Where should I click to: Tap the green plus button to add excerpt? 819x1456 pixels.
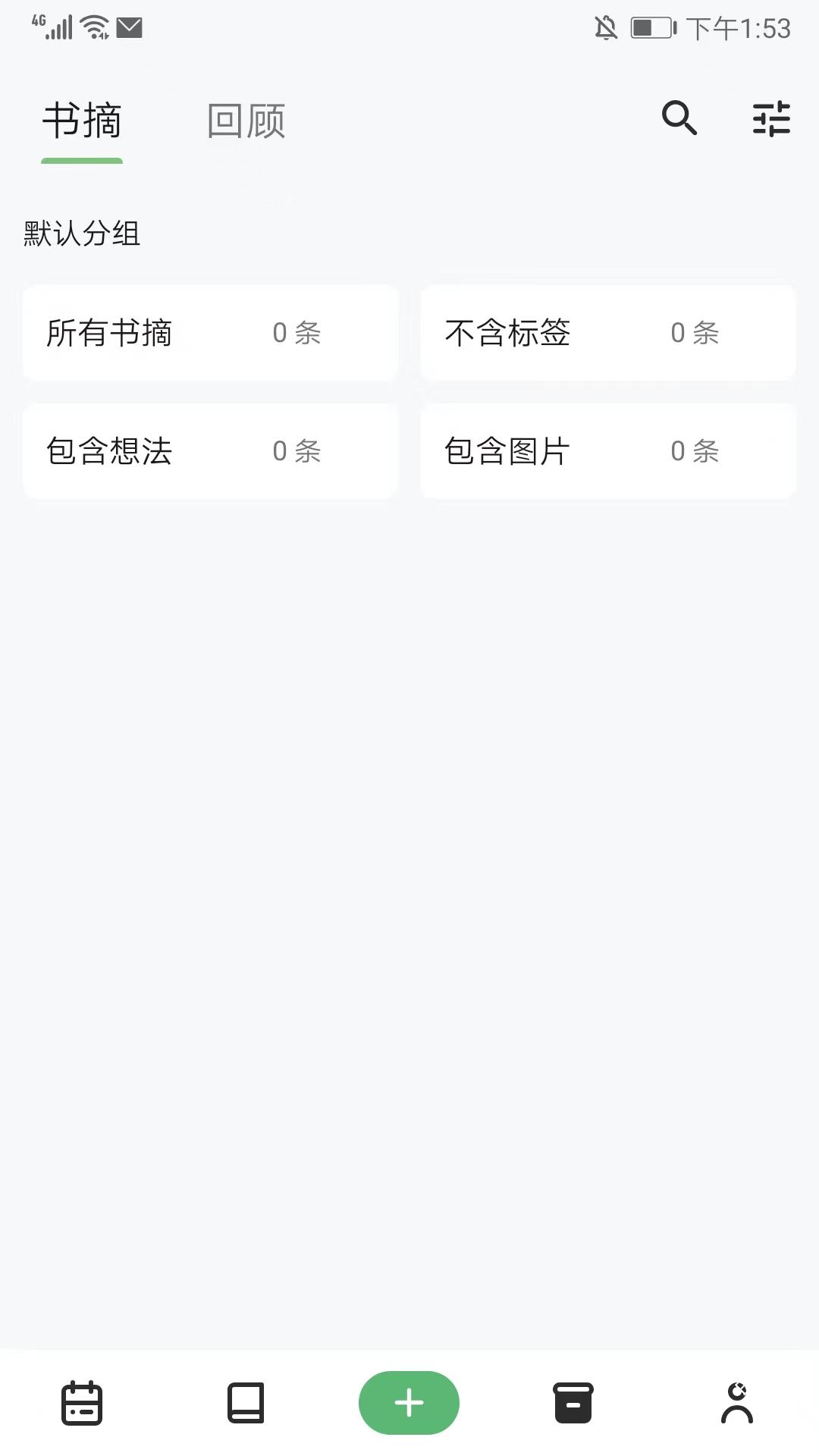(409, 1402)
